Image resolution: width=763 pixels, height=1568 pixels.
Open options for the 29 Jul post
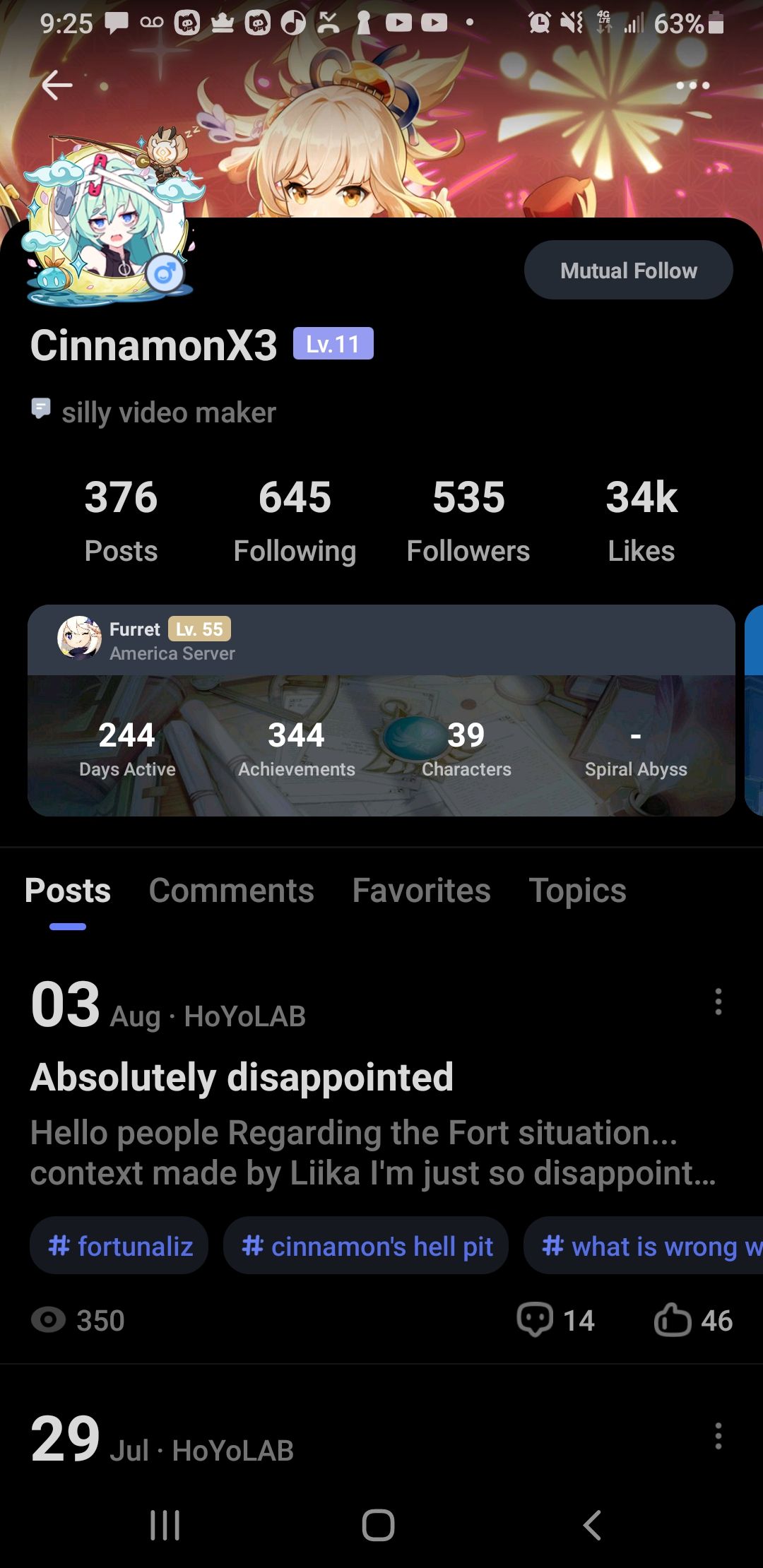718,1436
